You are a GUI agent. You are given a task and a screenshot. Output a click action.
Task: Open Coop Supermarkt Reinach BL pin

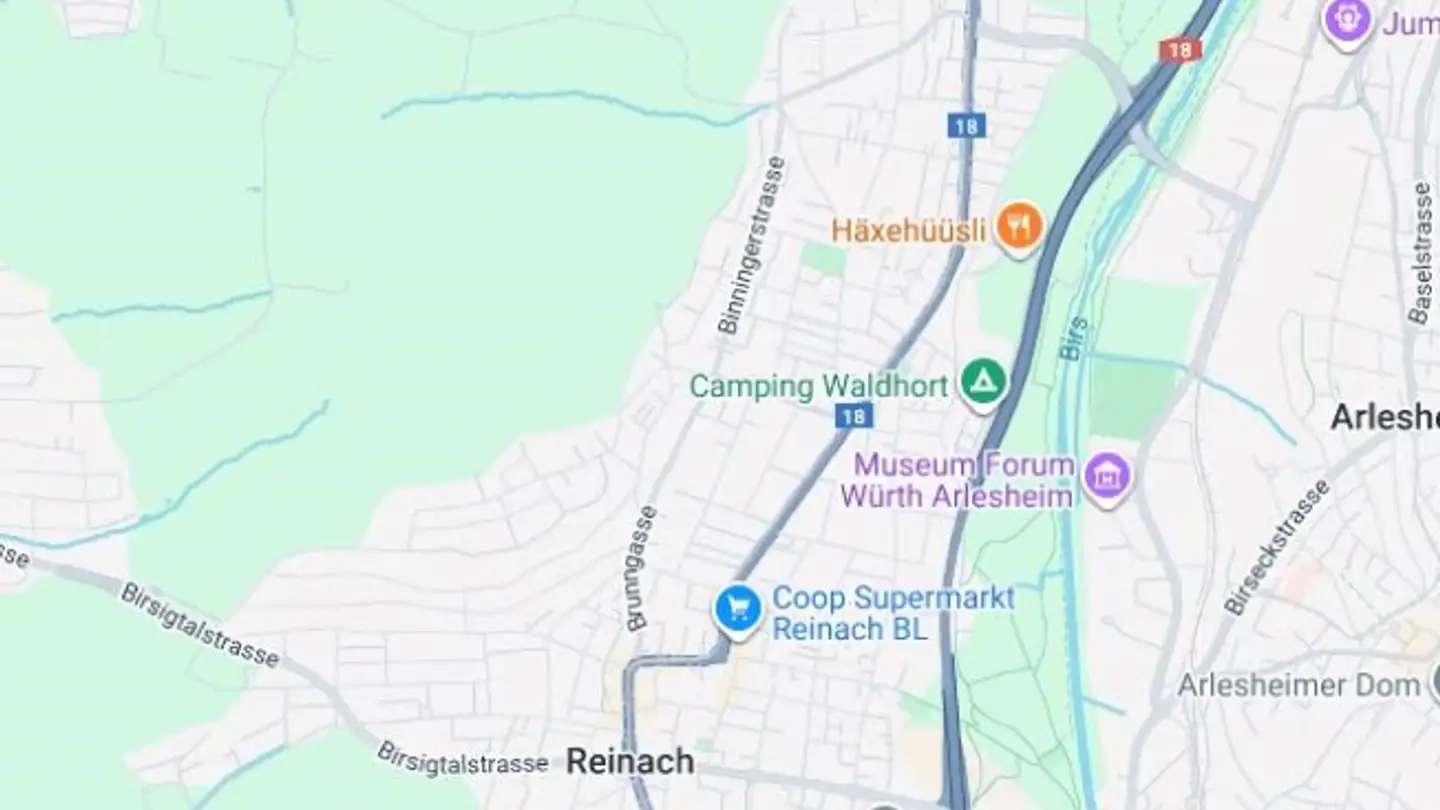pyautogui.click(x=738, y=608)
